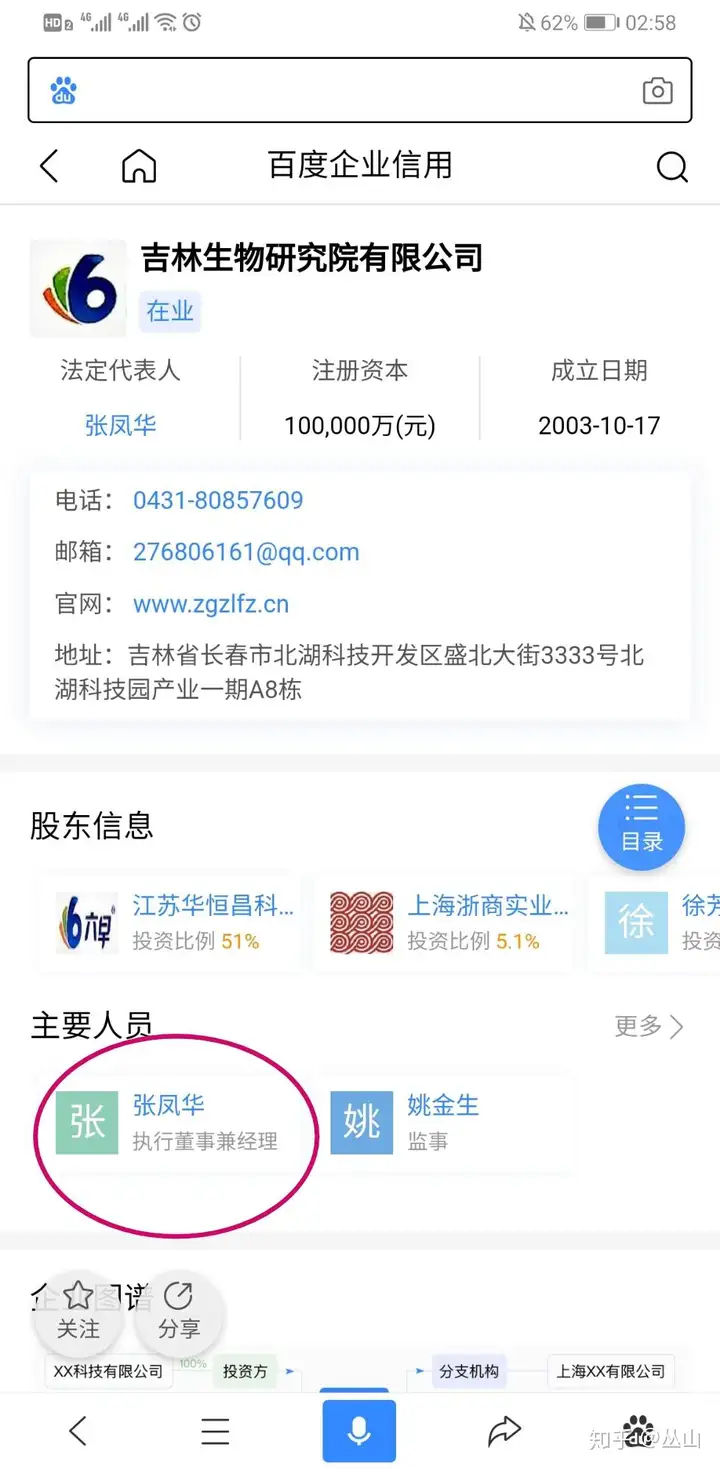Open shareholder 上海浙商实业 card
Viewport: 720px width, 1469px height.
pyautogui.click(x=444, y=922)
